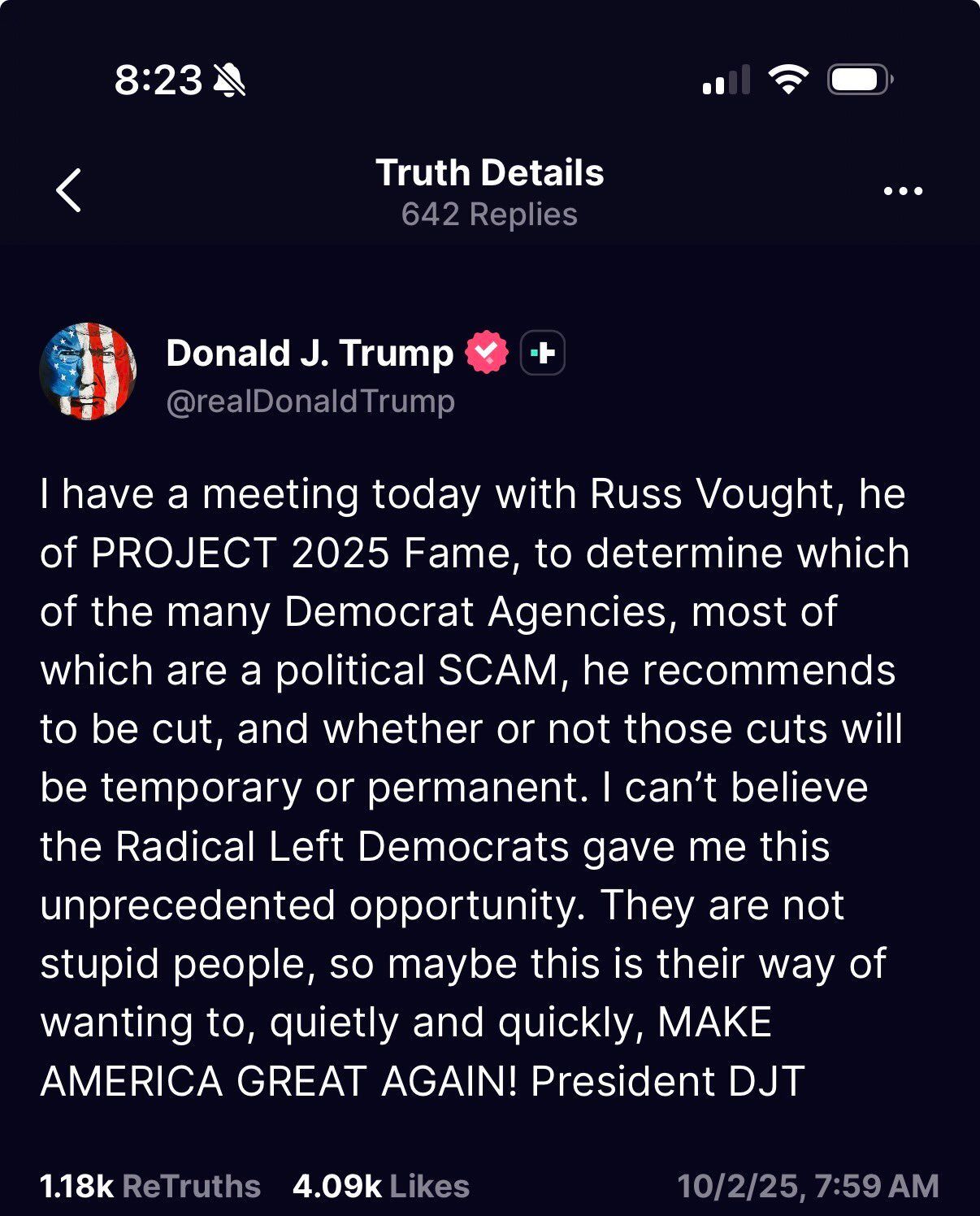980x1216 pixels.
Task: Open Donald J. Trump's profile avatar
Action: [x=88, y=371]
